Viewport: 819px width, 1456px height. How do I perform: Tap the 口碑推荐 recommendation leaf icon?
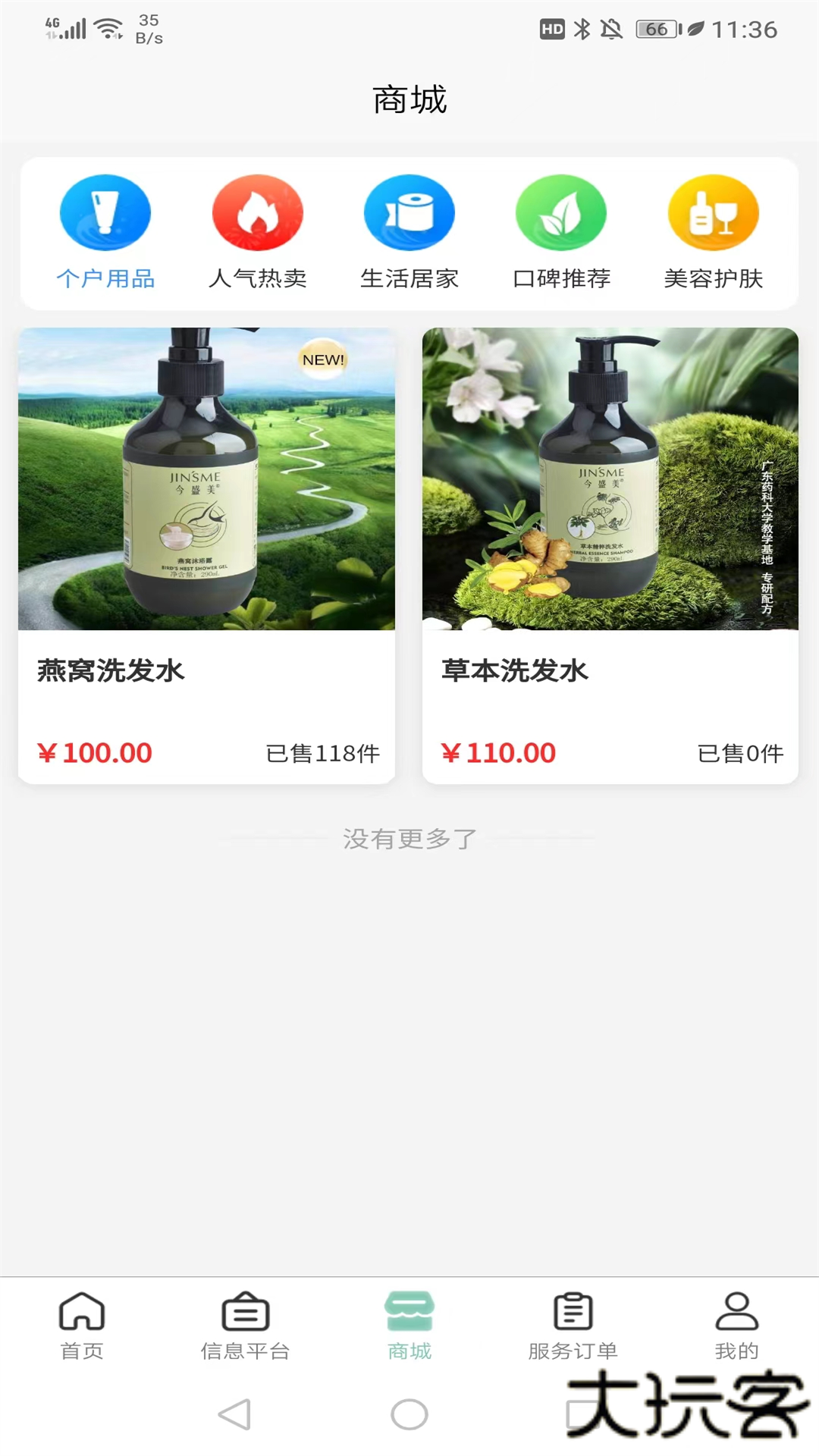pos(561,212)
